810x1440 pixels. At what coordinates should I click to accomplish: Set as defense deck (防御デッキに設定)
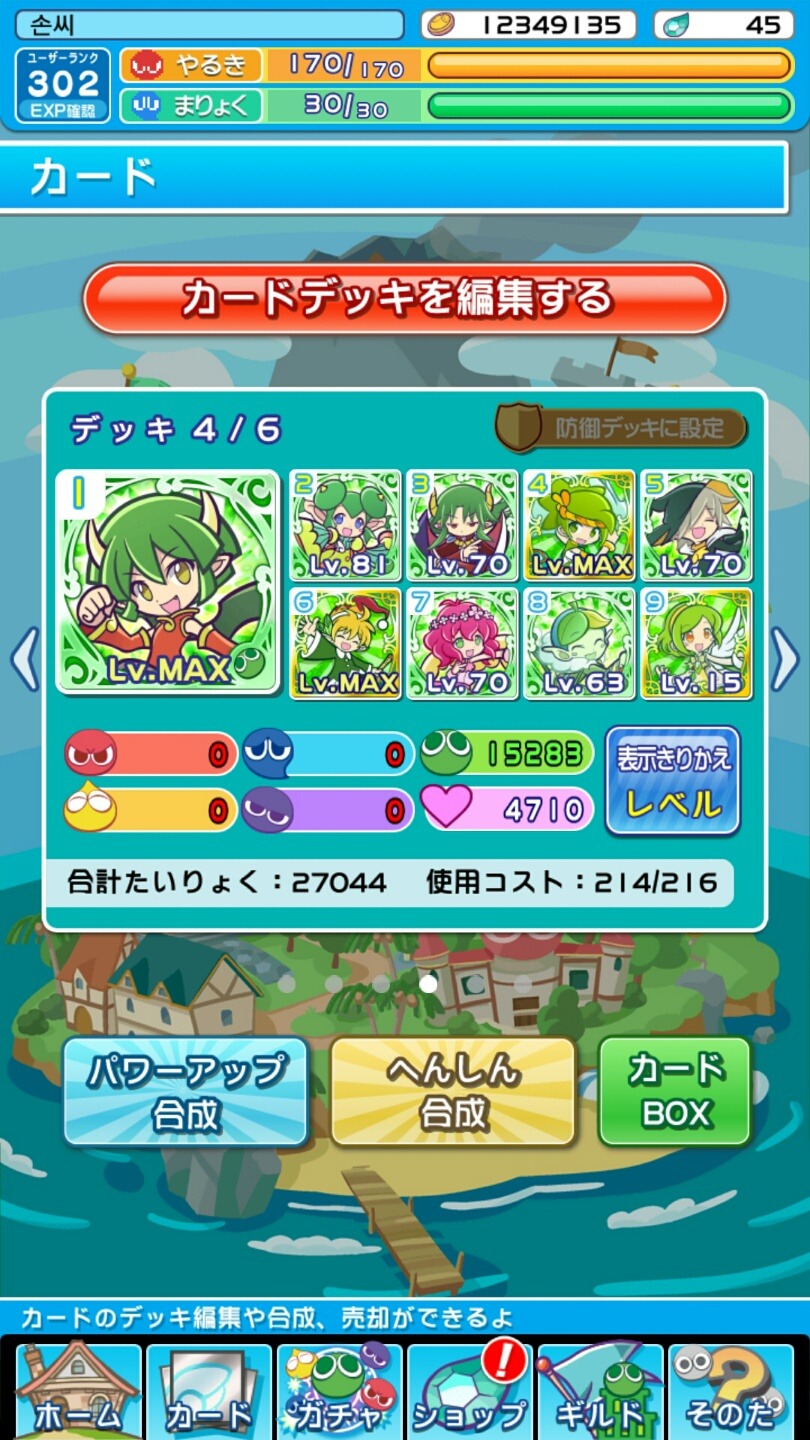(x=622, y=428)
